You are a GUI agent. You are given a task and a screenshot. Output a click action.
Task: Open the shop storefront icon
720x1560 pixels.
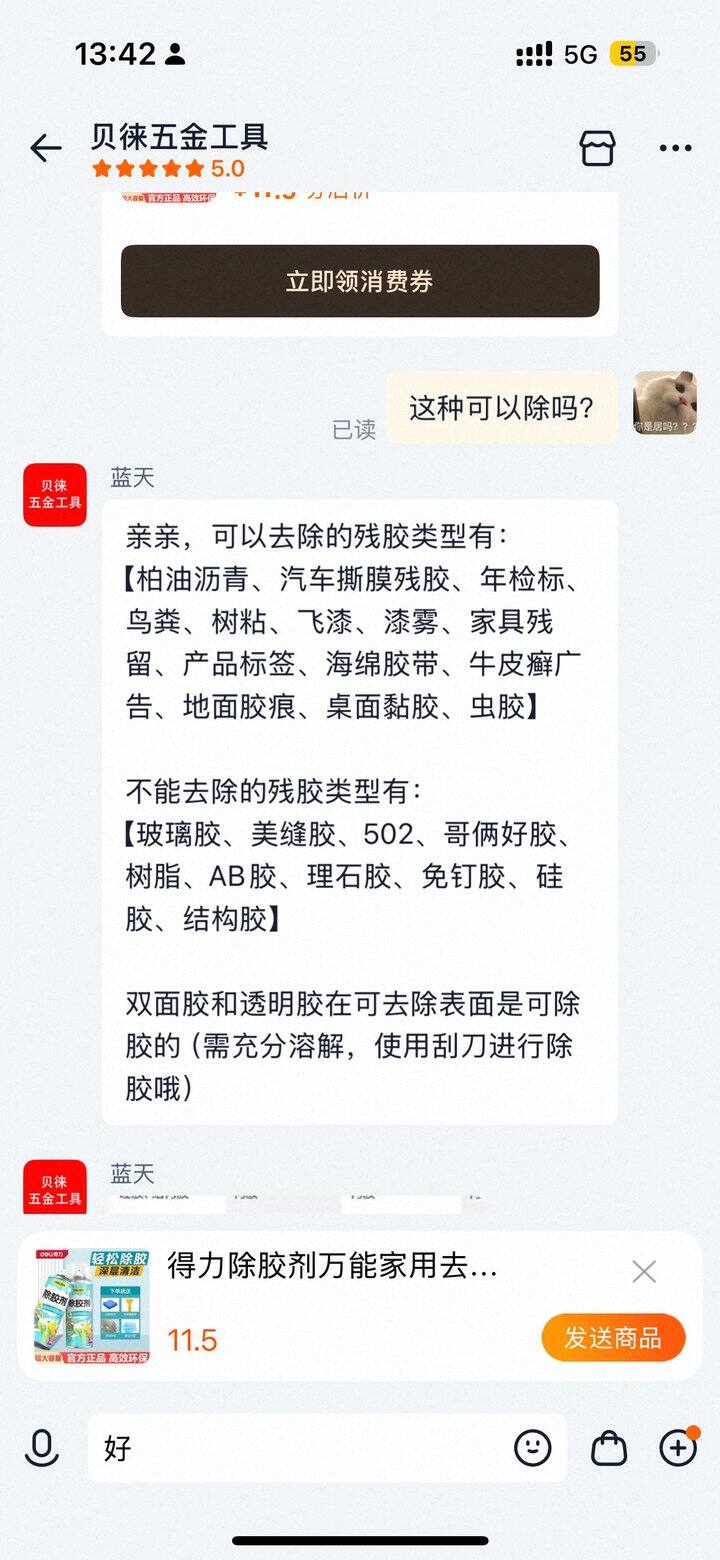pos(598,148)
